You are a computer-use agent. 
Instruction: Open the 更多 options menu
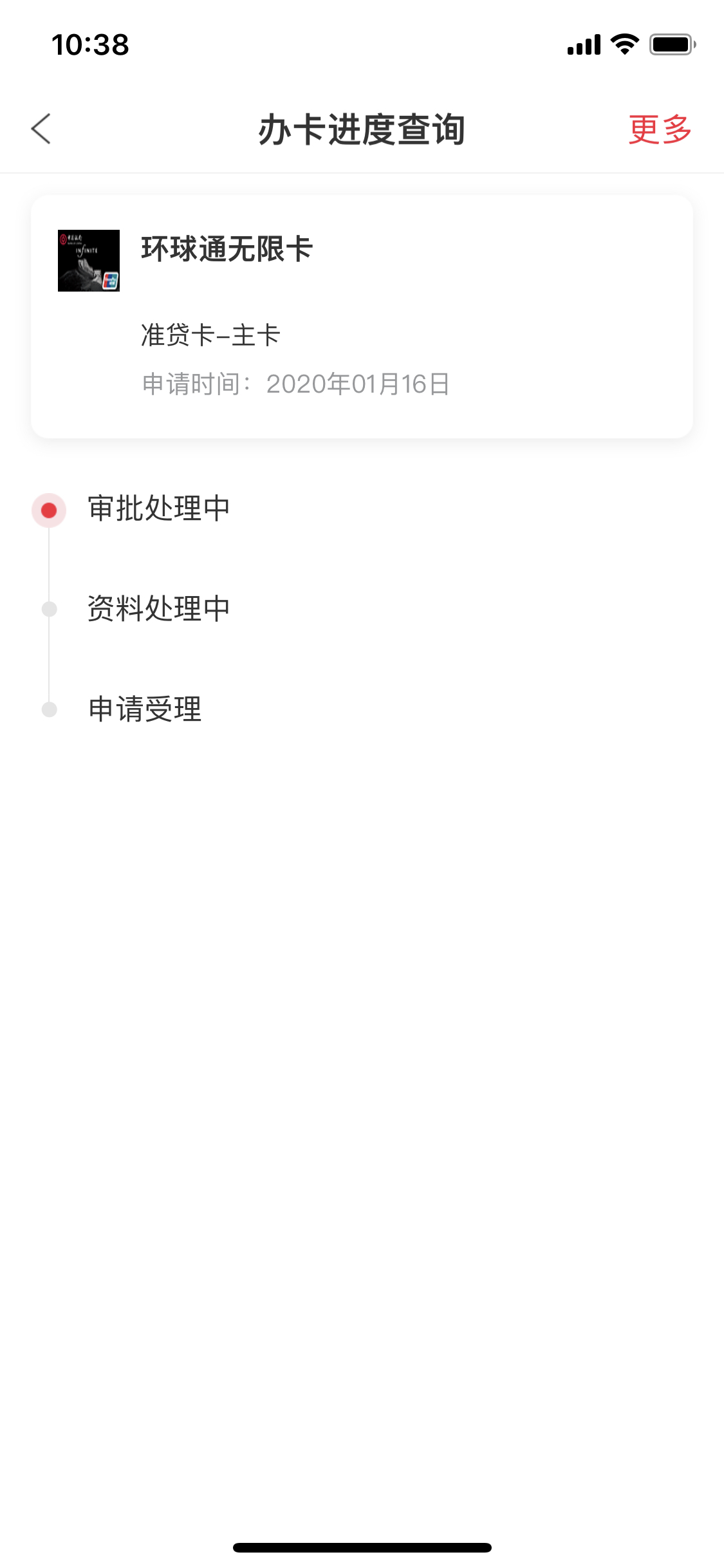point(658,129)
